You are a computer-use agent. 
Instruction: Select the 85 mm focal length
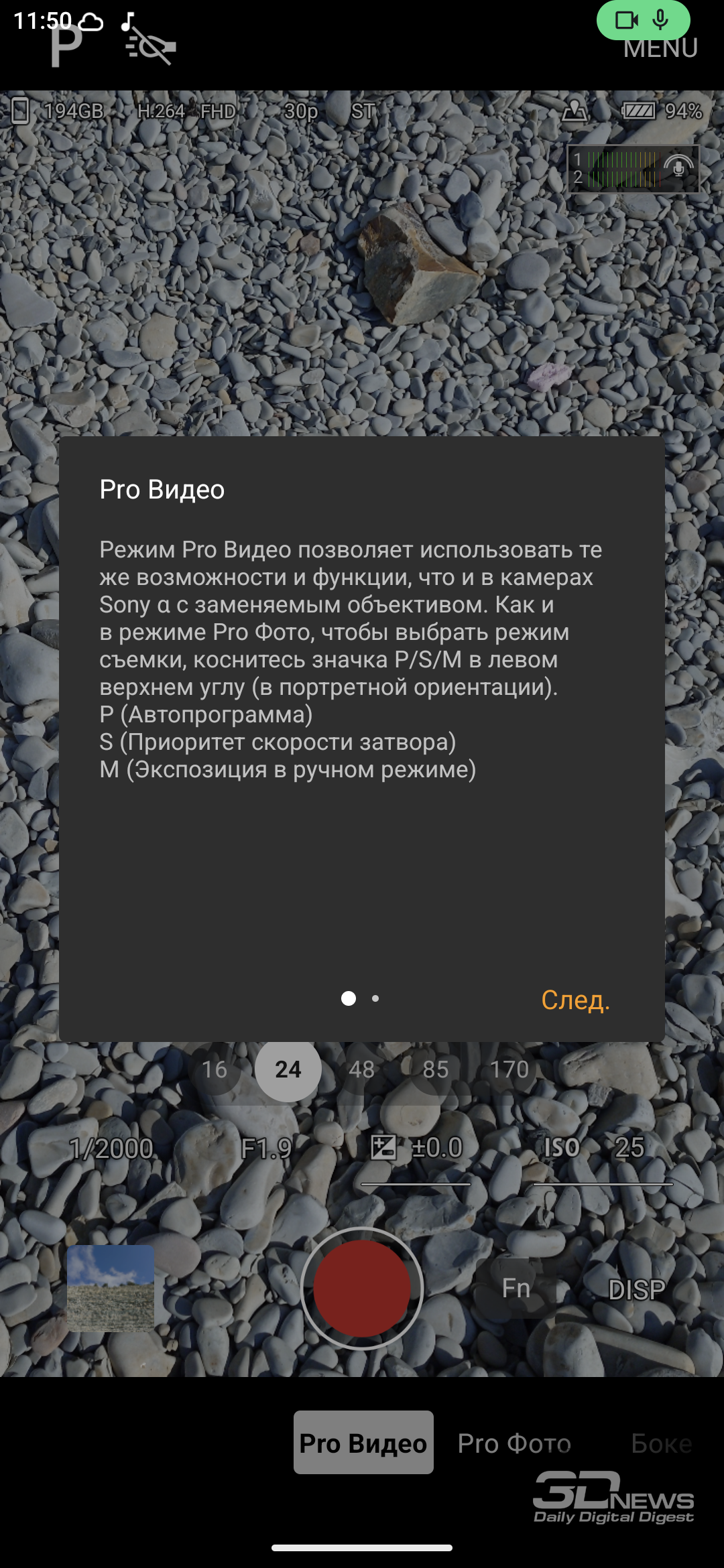pyautogui.click(x=436, y=1069)
